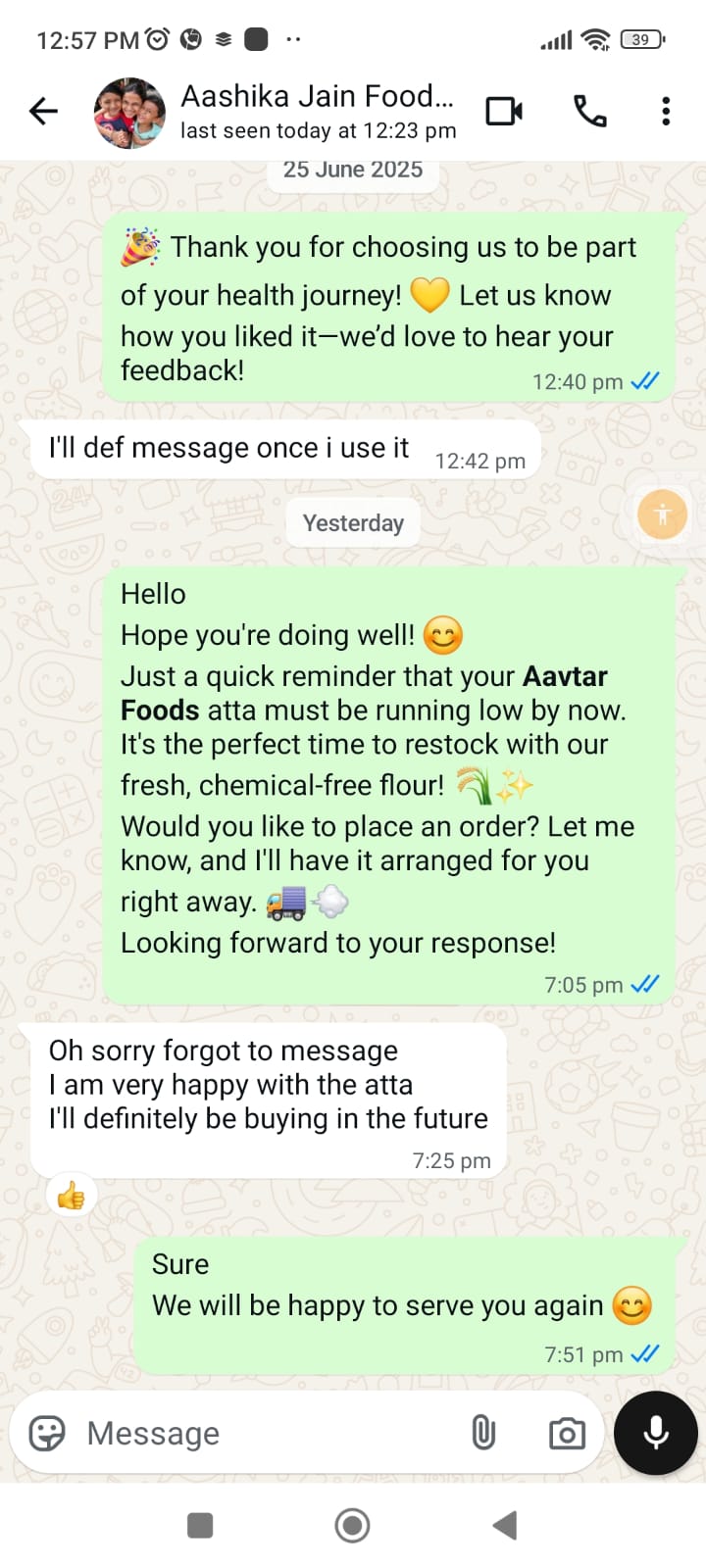Tap the orange accessibility floating button
Viewport: 706px width, 1568px height.
click(x=662, y=514)
